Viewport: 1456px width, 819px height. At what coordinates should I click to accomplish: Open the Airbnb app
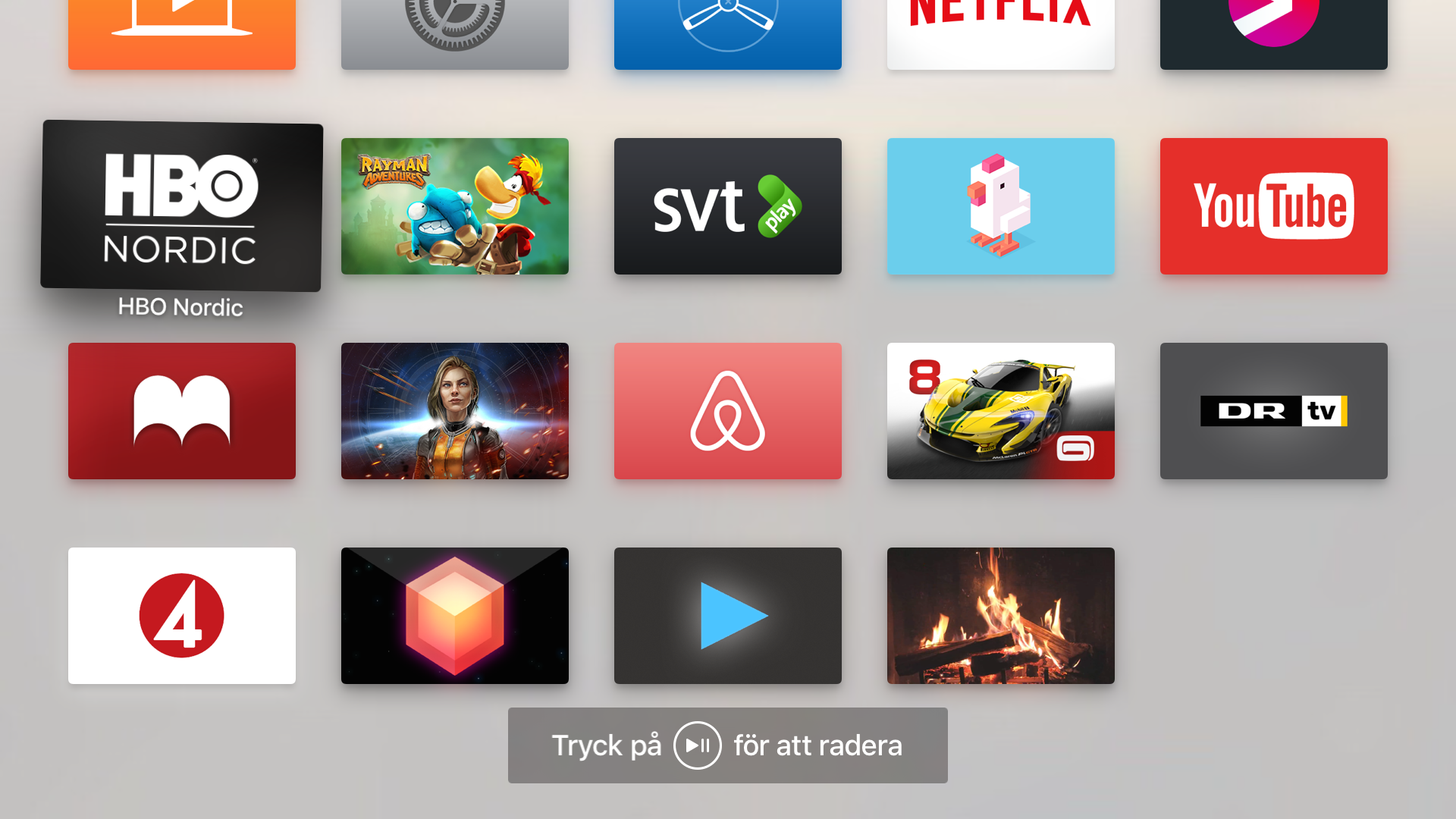pos(728,410)
